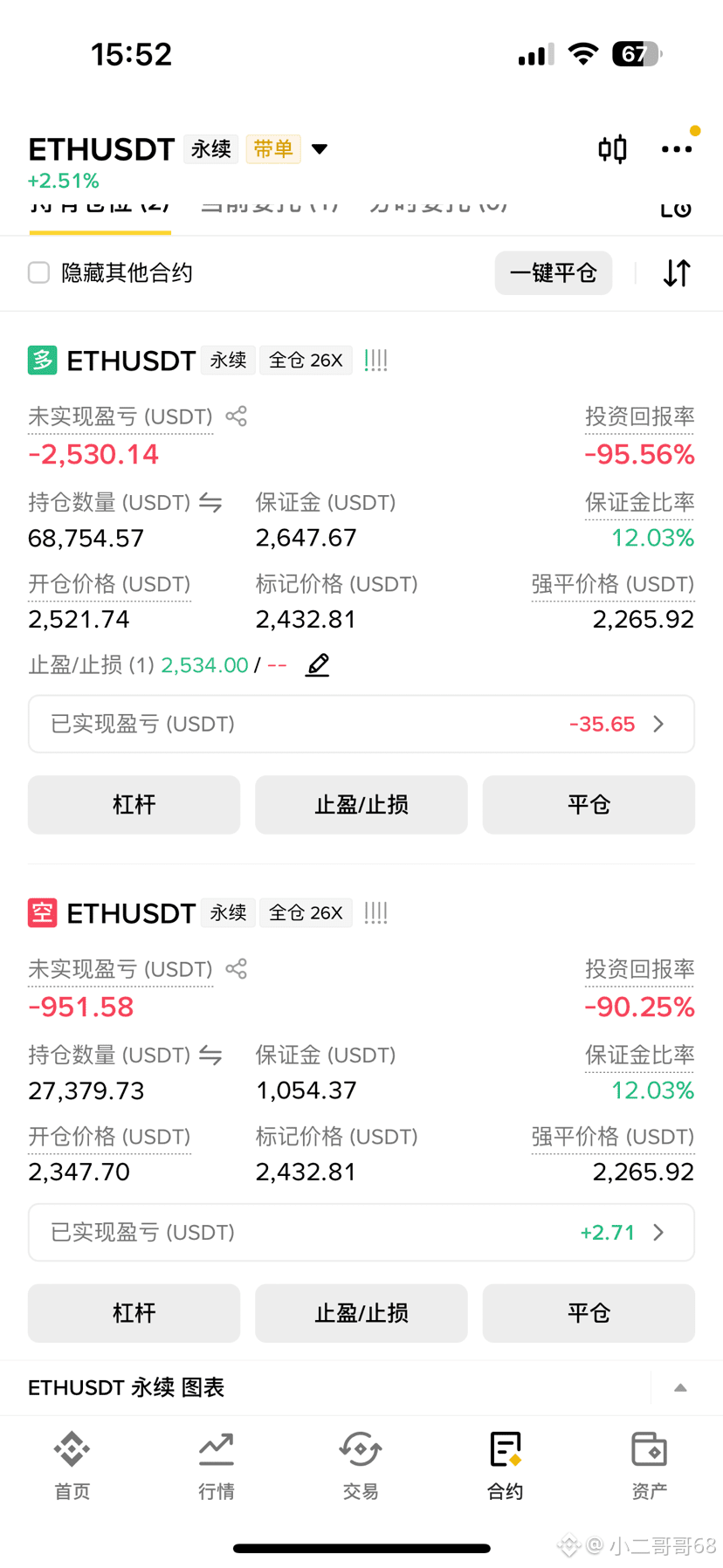Image resolution: width=723 pixels, height=1568 pixels.
Task: Open the sort arrows icon
Action: [x=677, y=273]
